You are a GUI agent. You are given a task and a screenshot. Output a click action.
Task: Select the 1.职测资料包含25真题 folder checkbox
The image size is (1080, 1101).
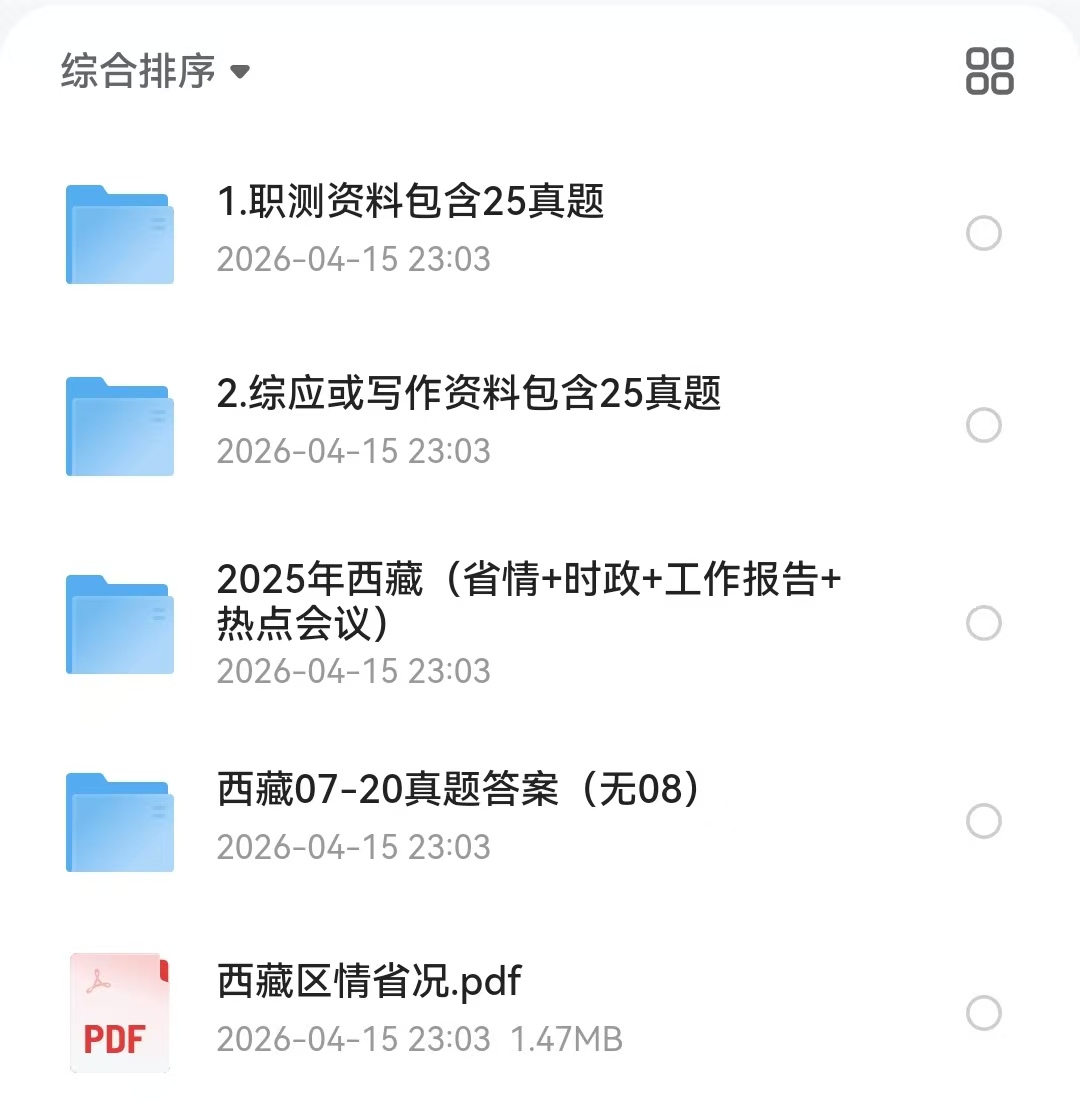point(983,234)
